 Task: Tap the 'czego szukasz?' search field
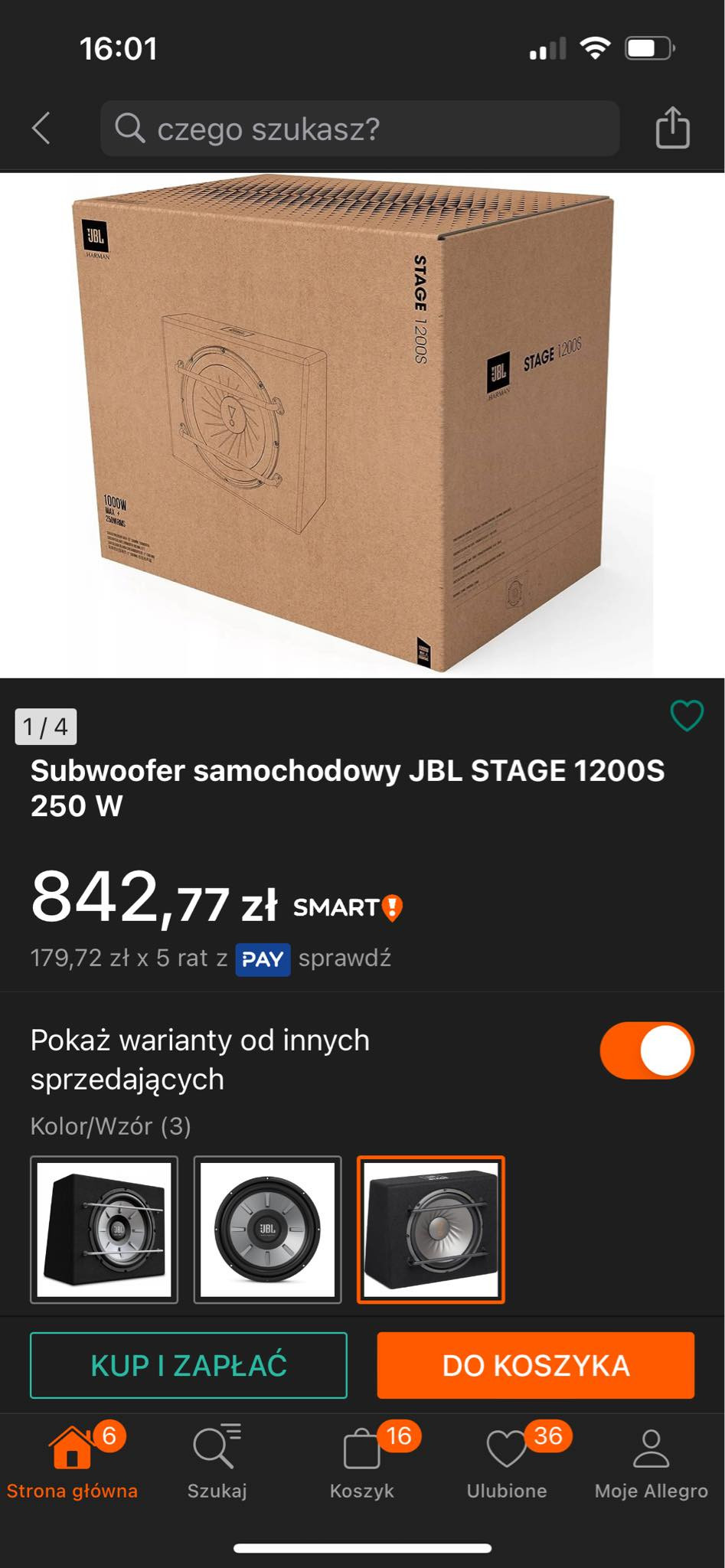[x=360, y=129]
